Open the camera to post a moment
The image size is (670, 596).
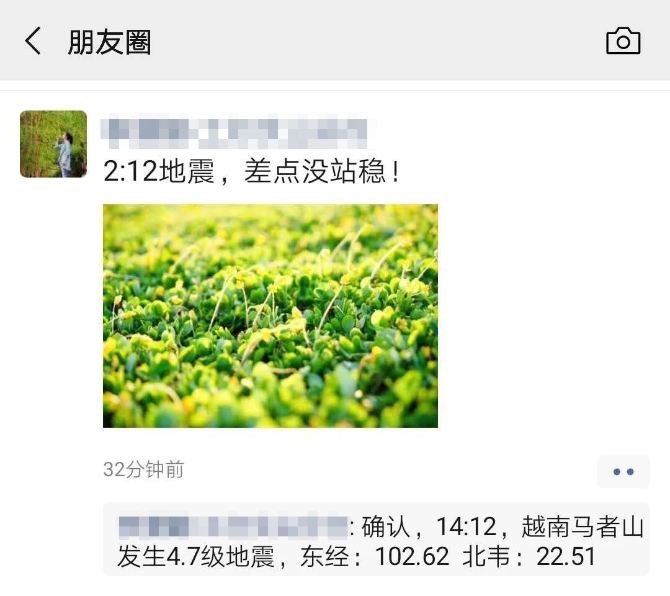[622, 41]
